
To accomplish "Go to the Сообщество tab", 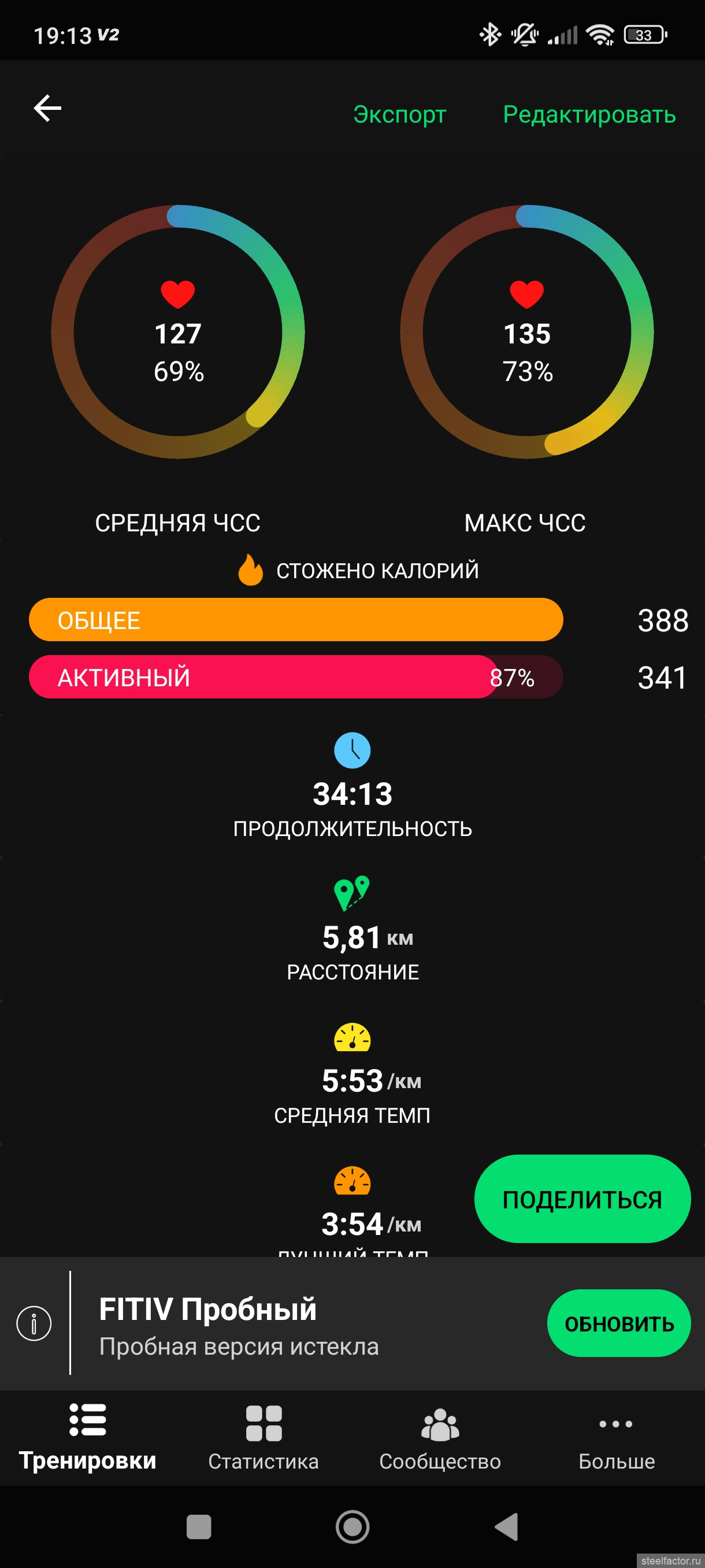I will [x=440, y=1437].
